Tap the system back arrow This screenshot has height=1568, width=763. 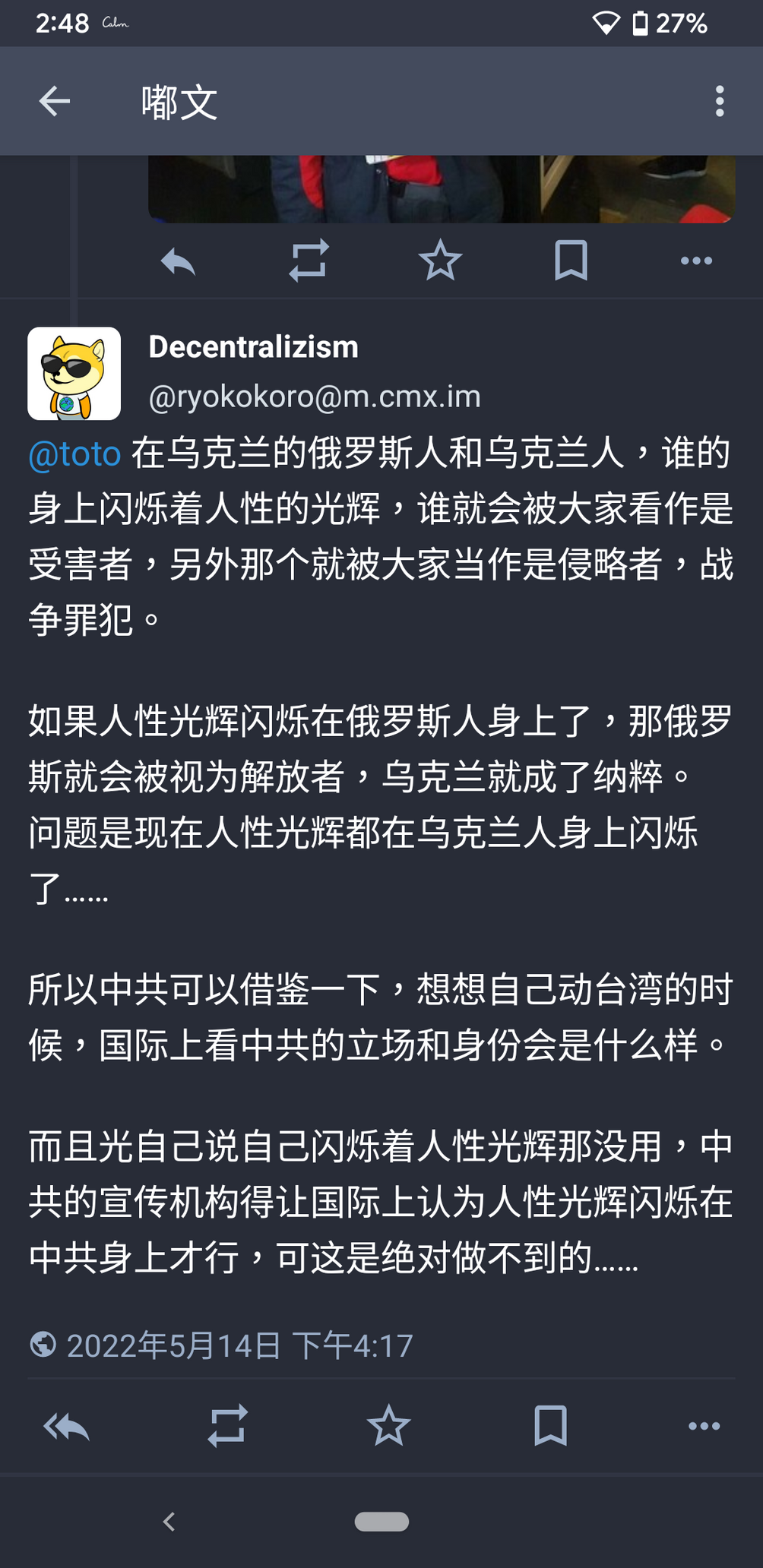click(169, 1522)
